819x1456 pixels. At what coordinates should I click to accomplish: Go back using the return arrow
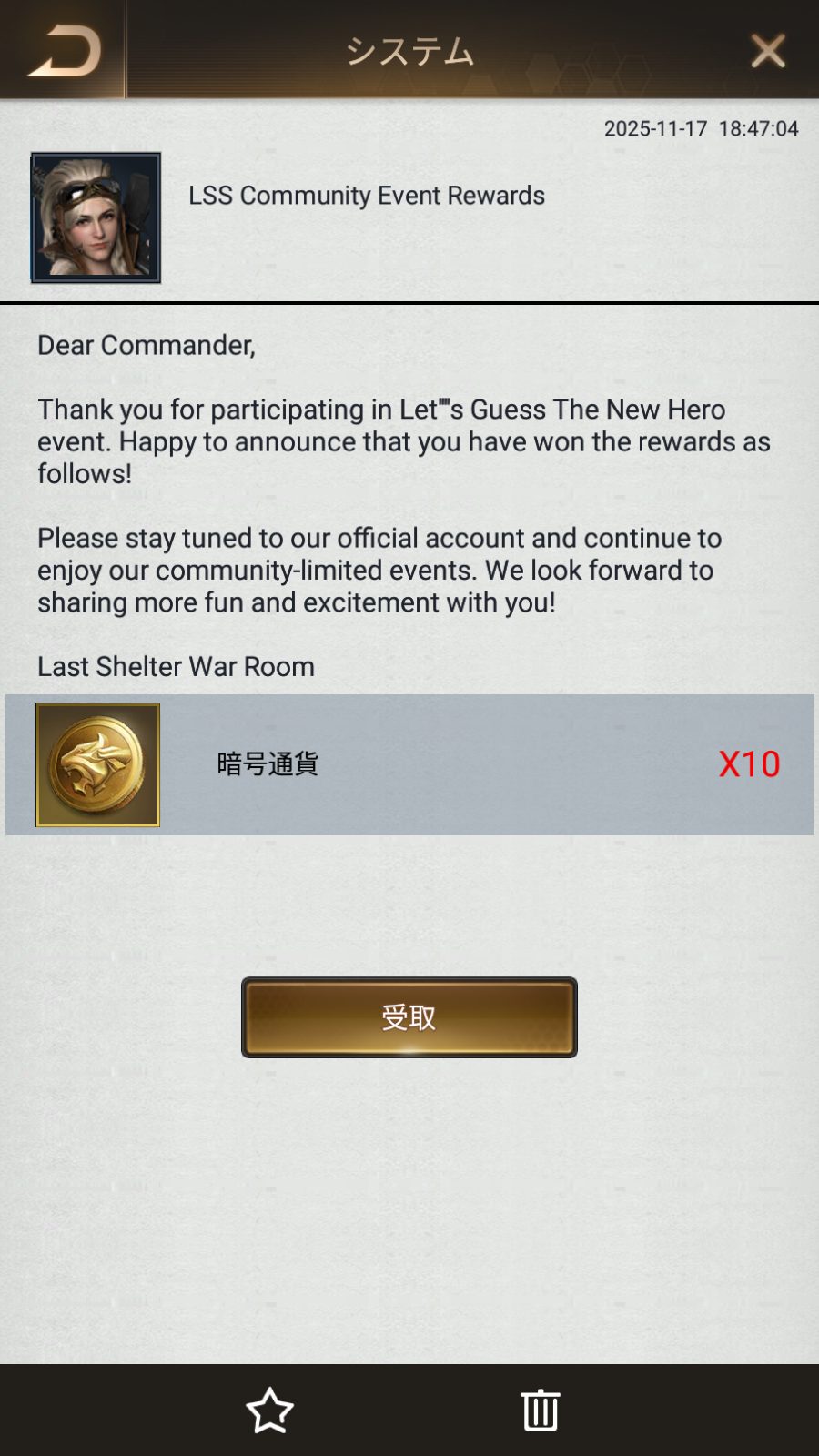coord(64,51)
